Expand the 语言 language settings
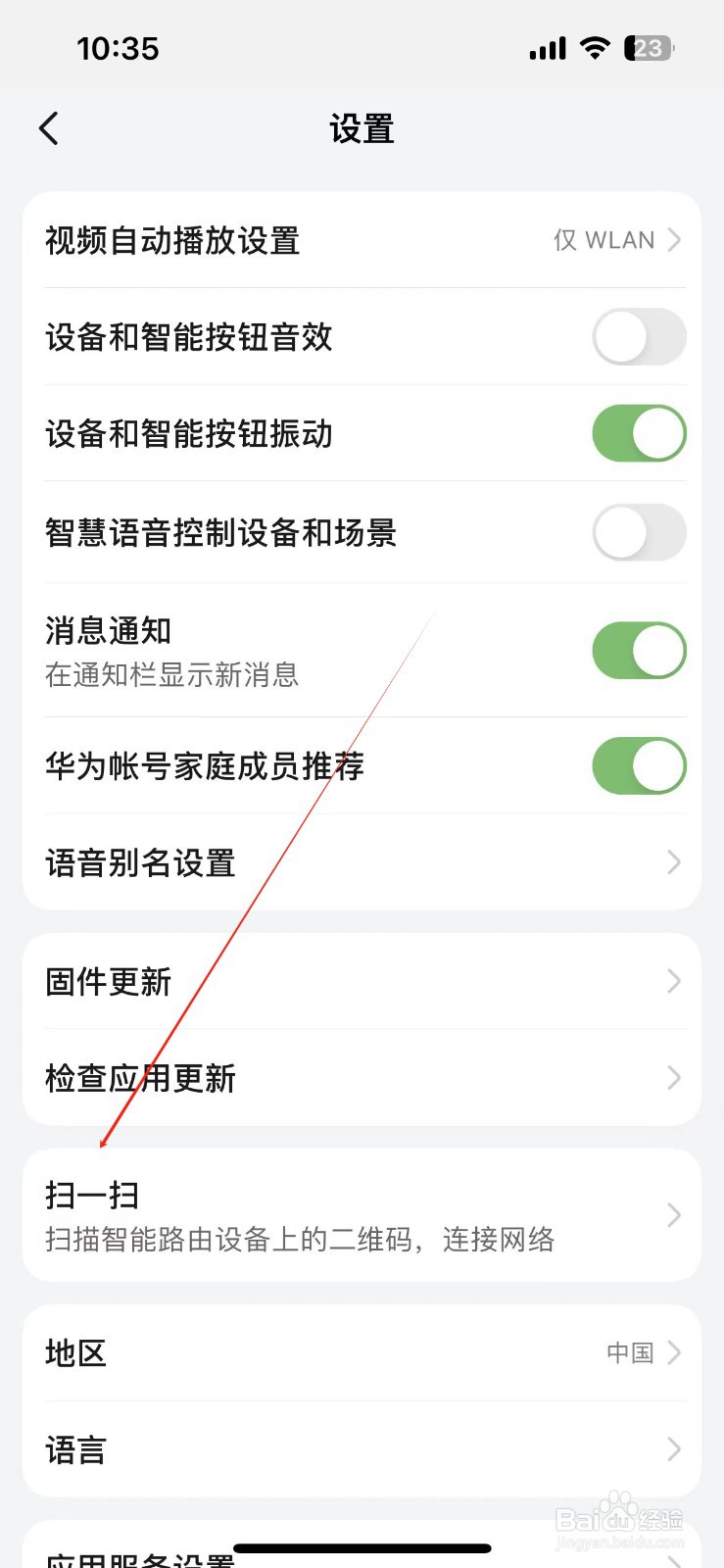724x1568 pixels. pyautogui.click(x=362, y=1448)
